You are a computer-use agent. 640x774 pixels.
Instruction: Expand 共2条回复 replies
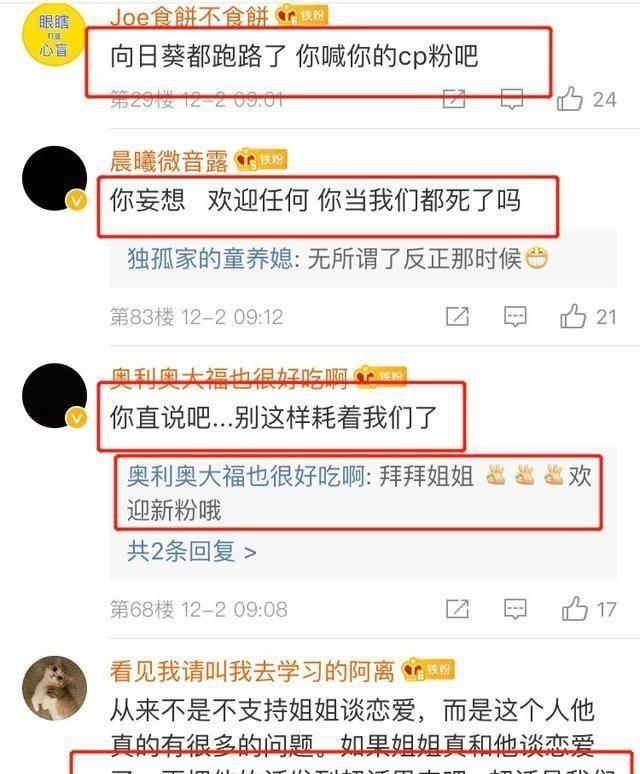pos(191,551)
